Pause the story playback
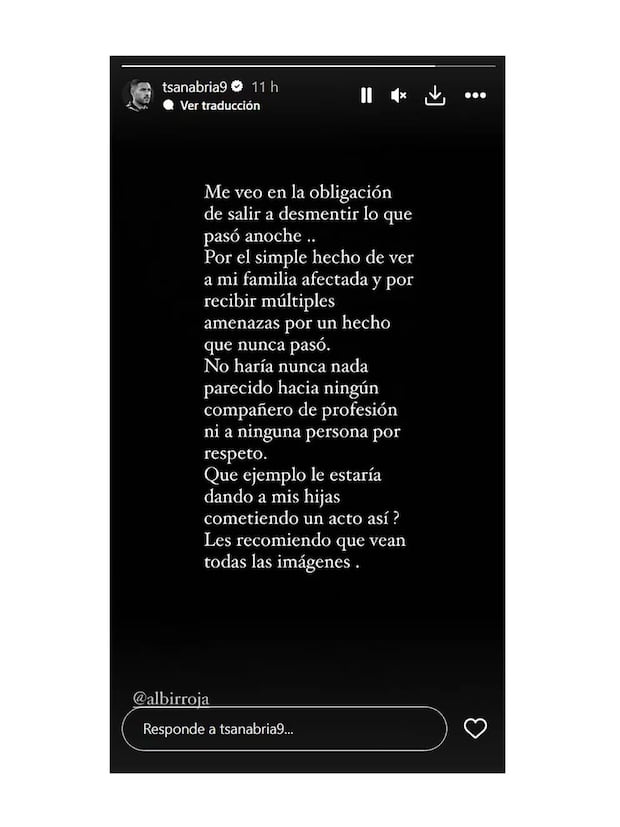The height and width of the screenshot is (827, 620). coord(366,95)
